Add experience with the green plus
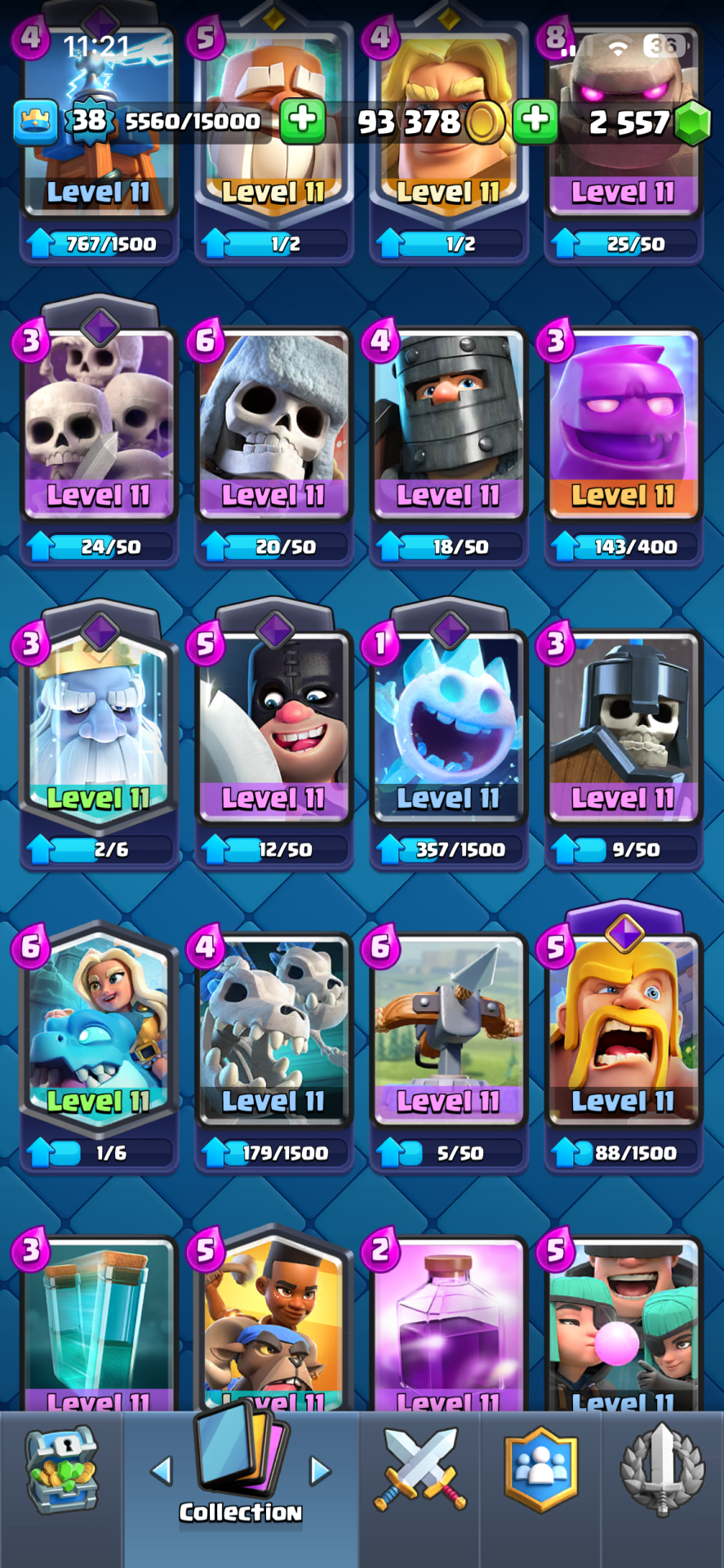 point(303,121)
